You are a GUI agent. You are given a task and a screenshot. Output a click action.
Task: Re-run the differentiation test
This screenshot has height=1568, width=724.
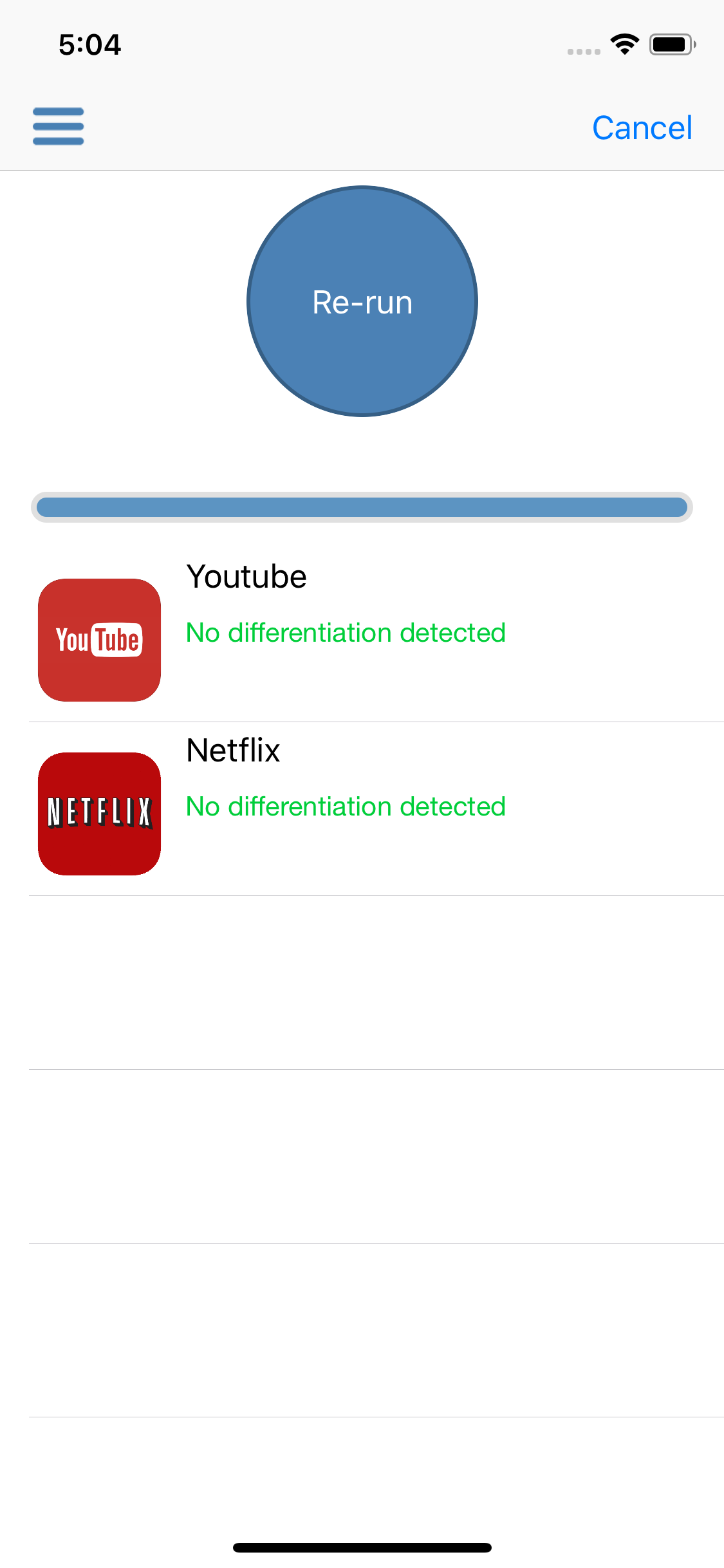pyautogui.click(x=362, y=301)
